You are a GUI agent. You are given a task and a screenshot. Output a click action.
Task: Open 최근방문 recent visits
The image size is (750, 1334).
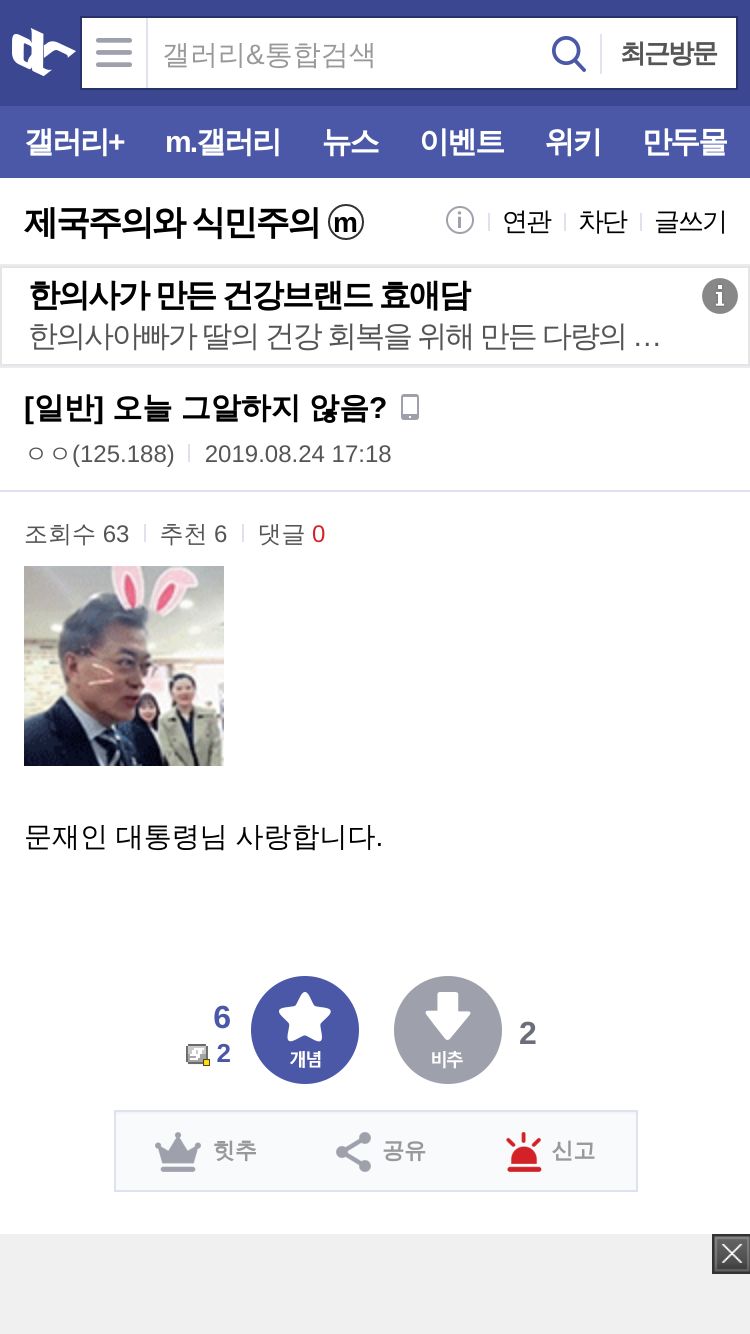[669, 53]
